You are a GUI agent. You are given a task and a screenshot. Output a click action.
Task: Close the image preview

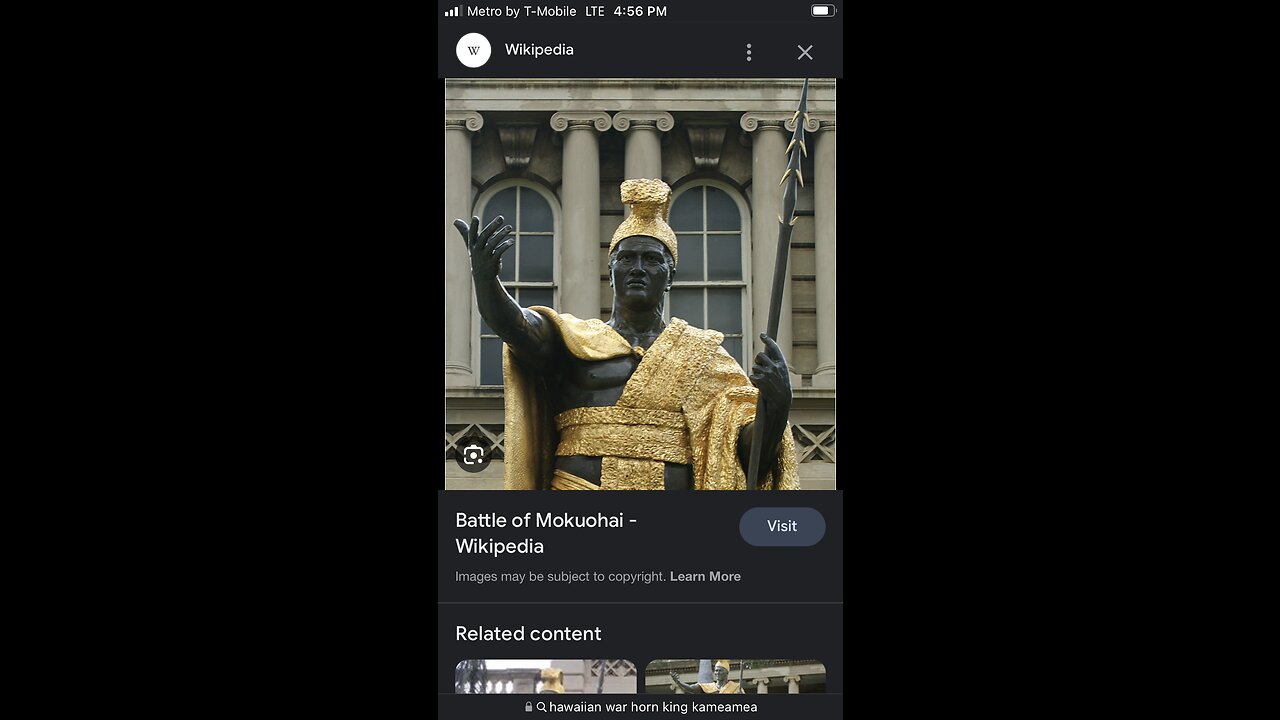[x=805, y=52]
